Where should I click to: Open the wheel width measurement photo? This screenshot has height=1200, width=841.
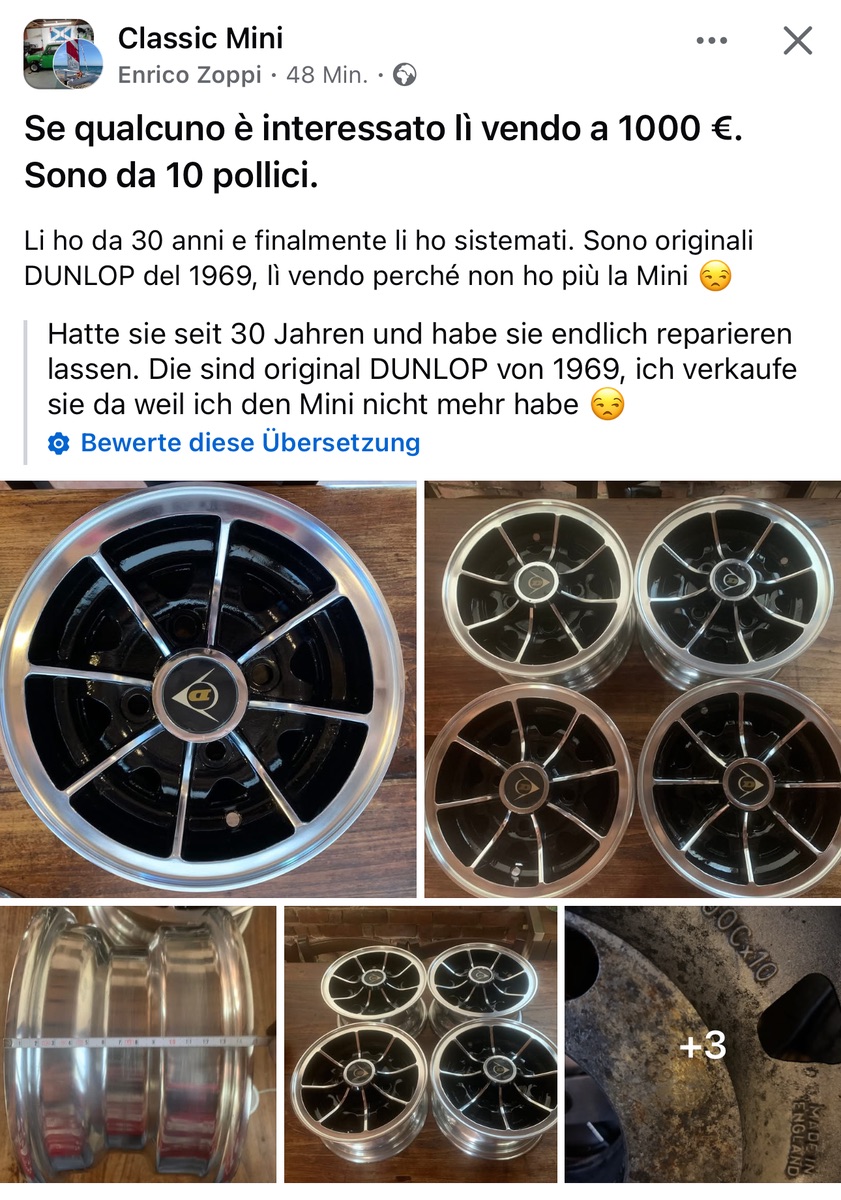(x=138, y=1043)
